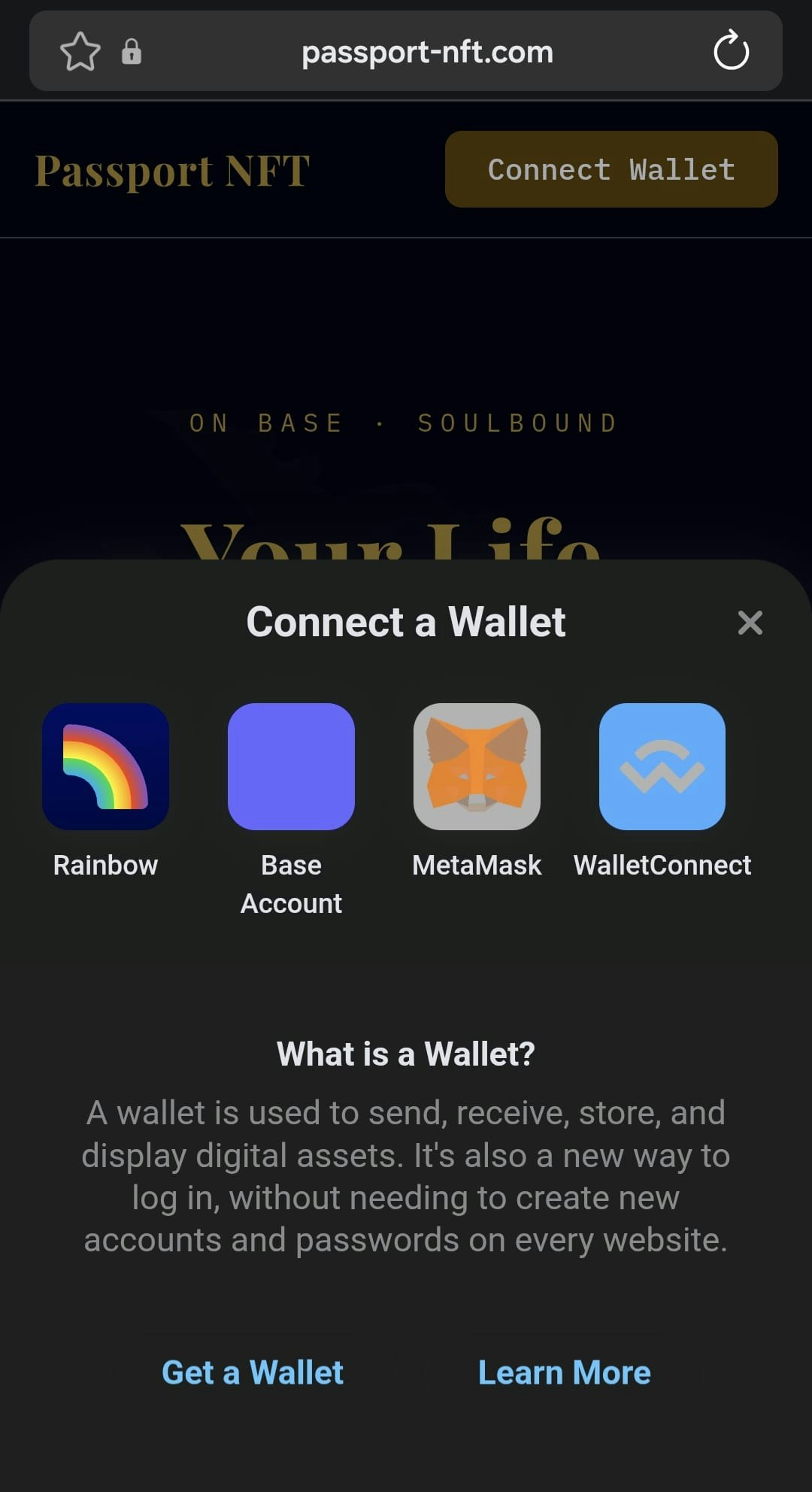
Task: Open the Get a Wallet link
Action: [253, 1372]
